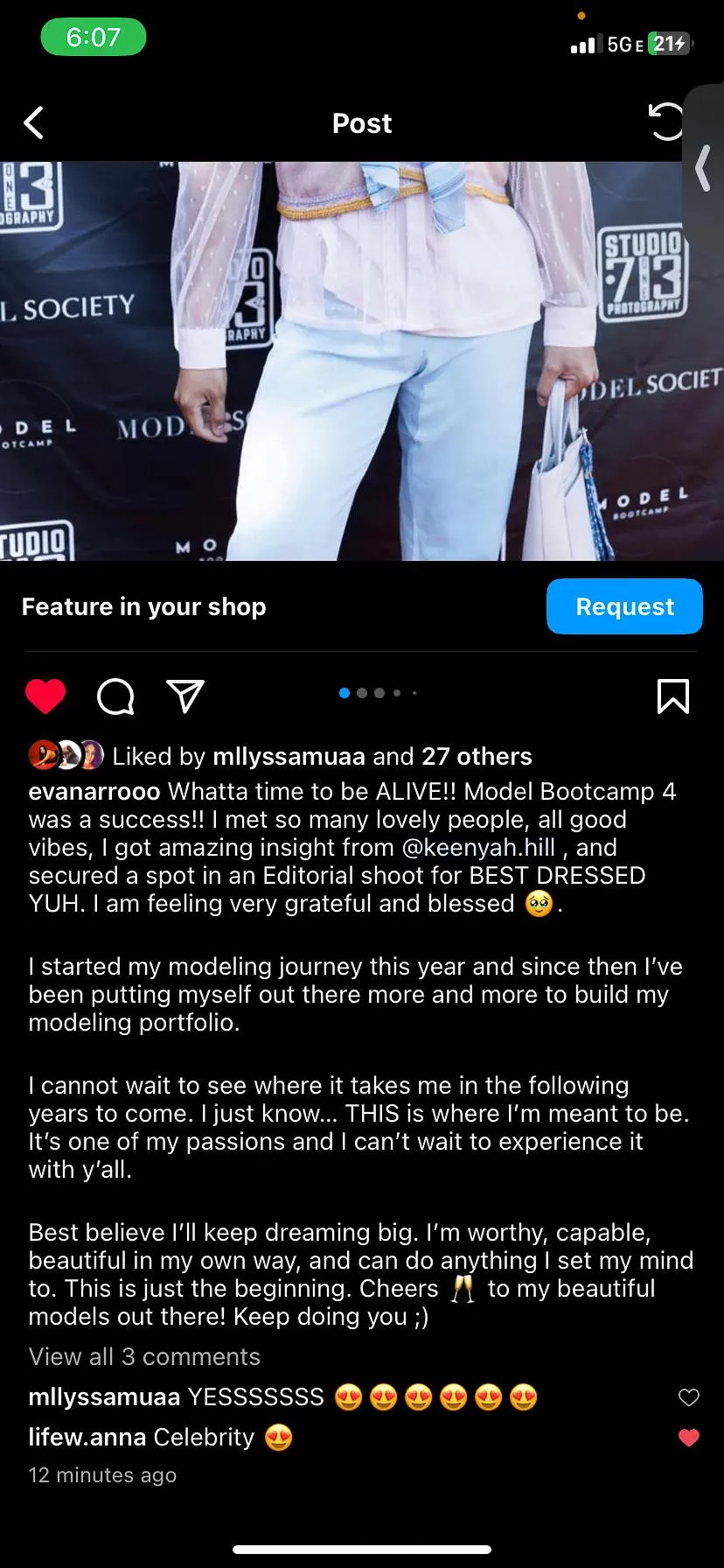This screenshot has height=1568, width=724.
Task: Open mllyssamuaa's profile from the likes line
Action: pyautogui.click(x=289, y=756)
